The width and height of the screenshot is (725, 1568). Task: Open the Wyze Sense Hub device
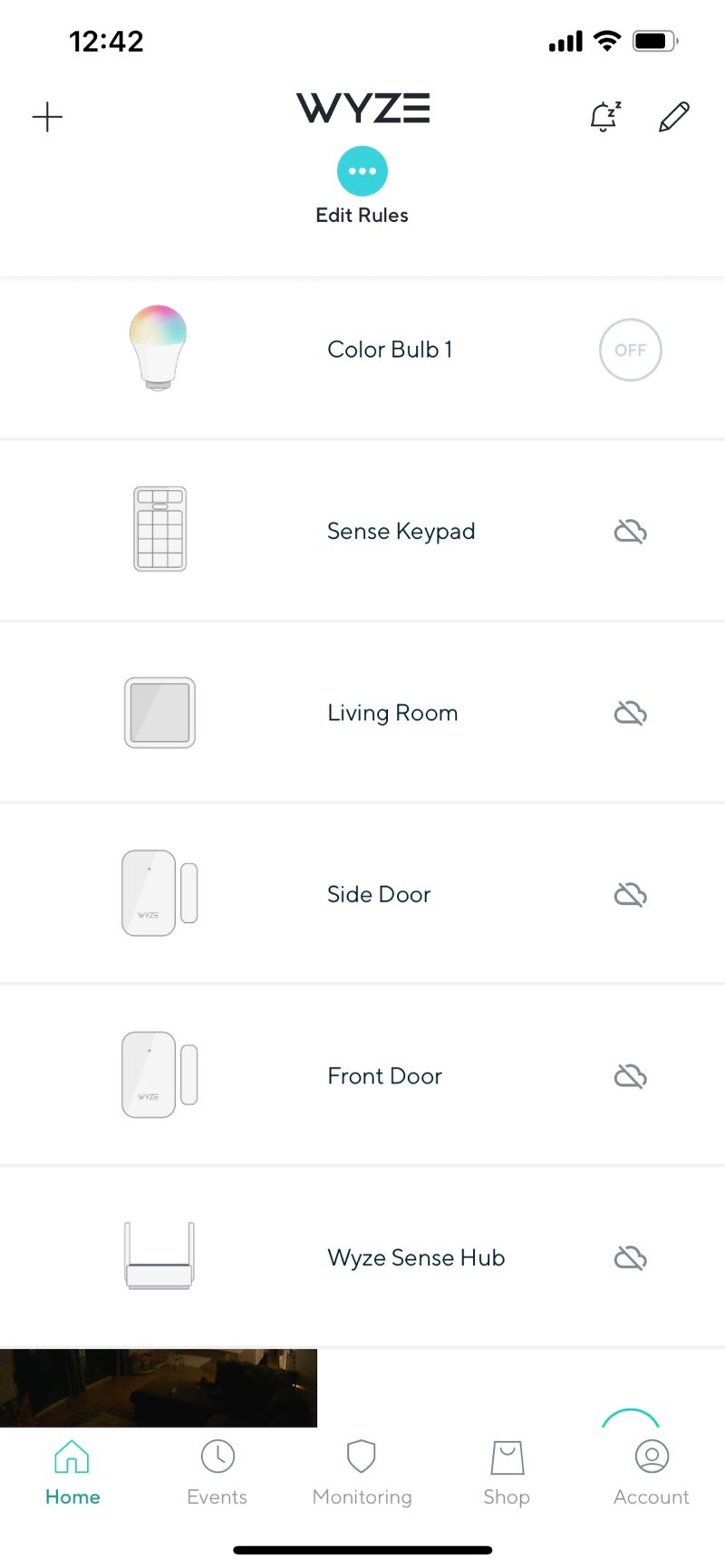coord(362,1257)
